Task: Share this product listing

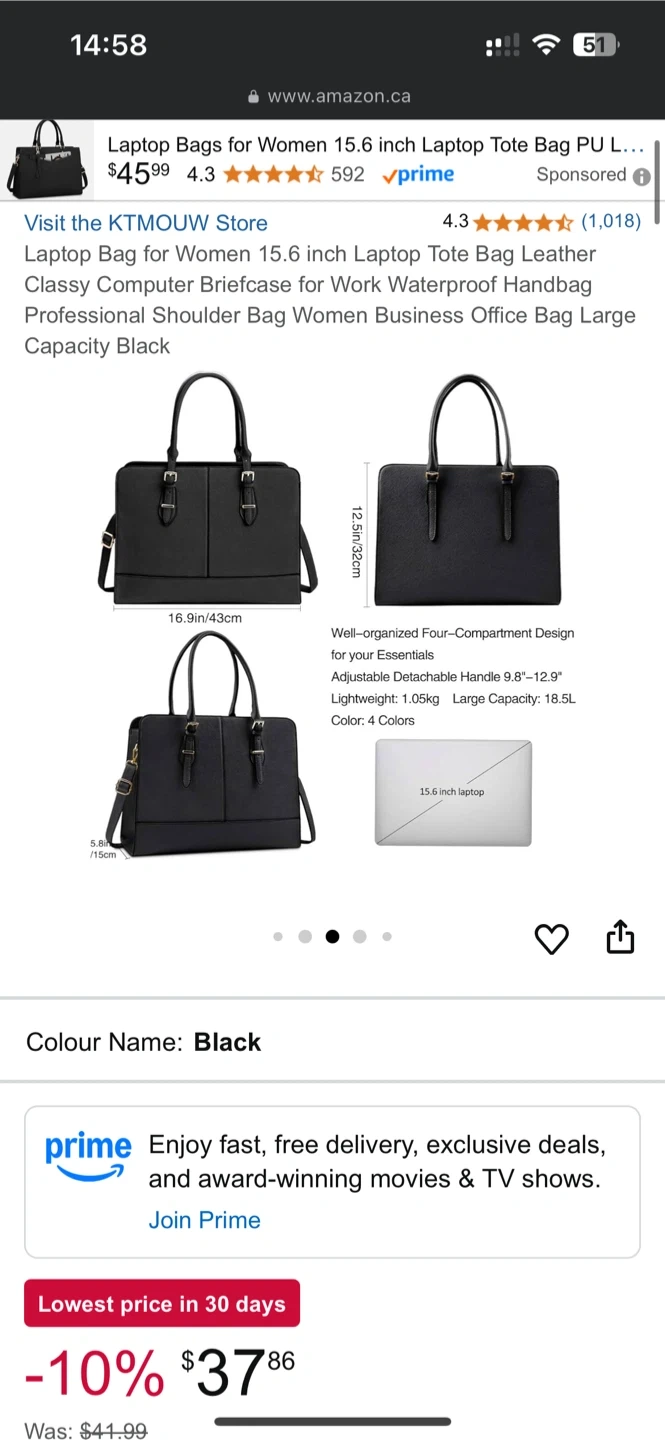Action: point(620,937)
